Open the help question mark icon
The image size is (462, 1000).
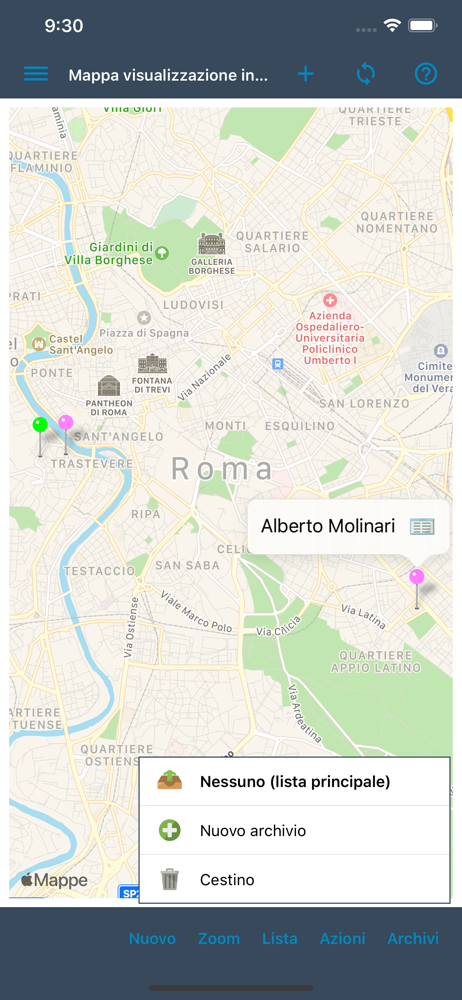pyautogui.click(x=426, y=75)
